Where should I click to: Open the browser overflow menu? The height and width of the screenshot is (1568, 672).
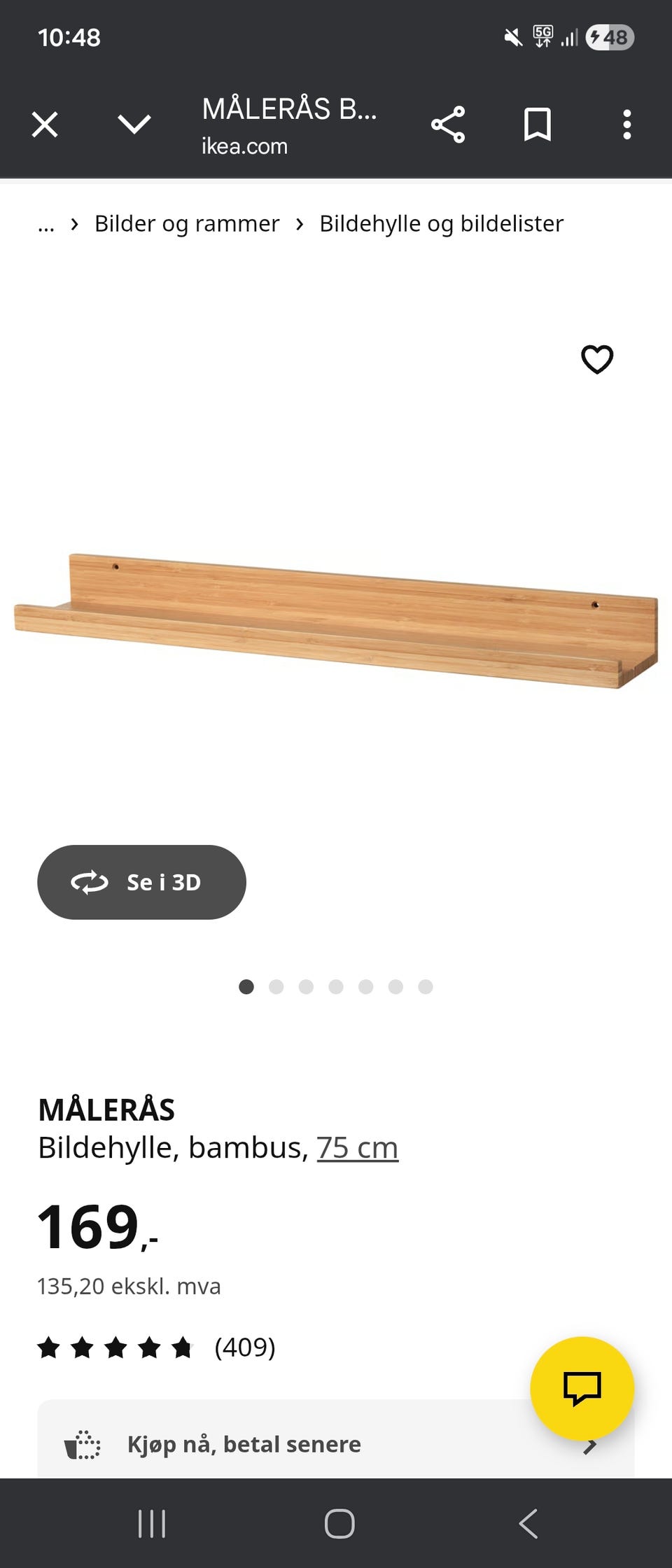(627, 124)
